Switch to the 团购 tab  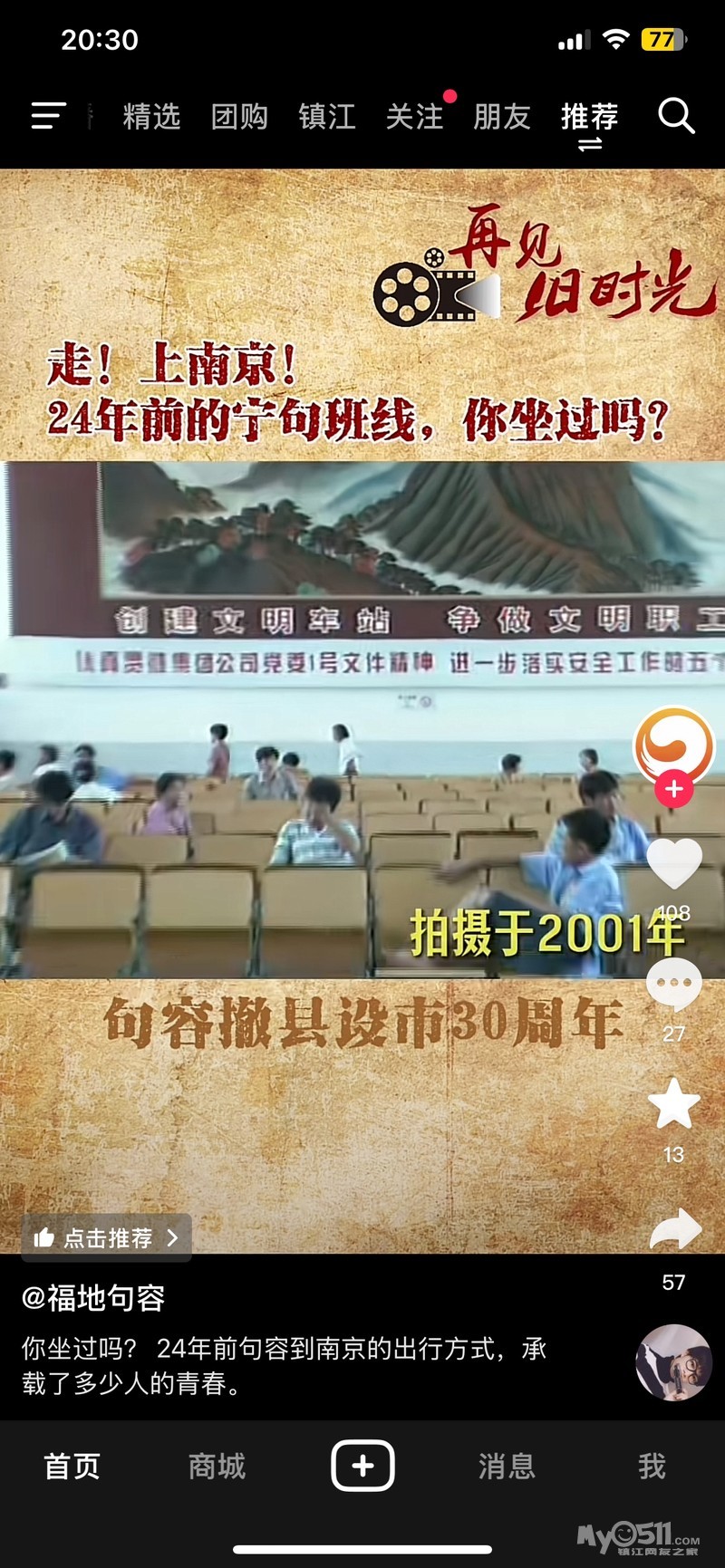(x=239, y=117)
